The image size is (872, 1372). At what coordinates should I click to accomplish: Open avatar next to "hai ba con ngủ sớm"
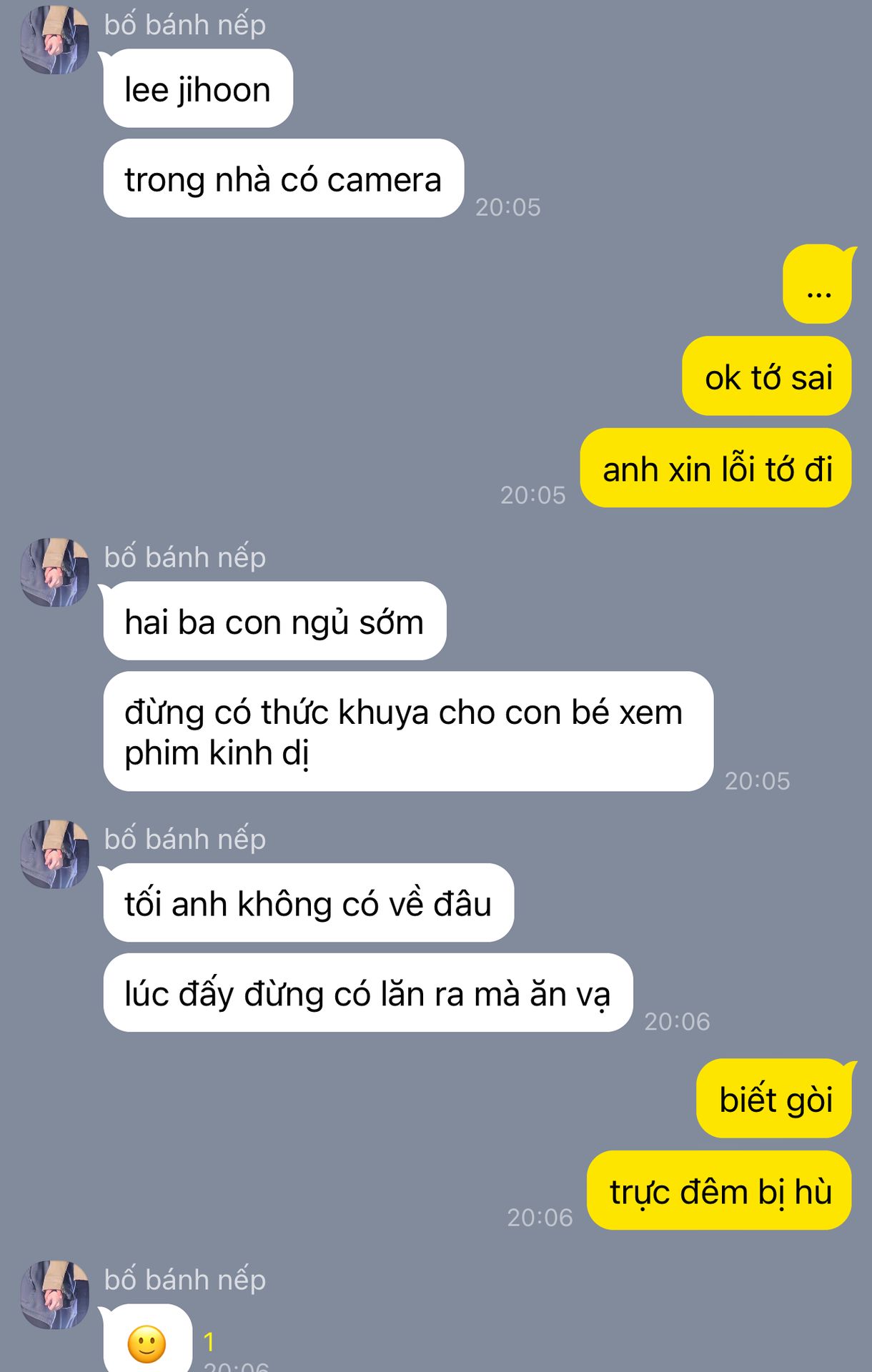pos(54,572)
